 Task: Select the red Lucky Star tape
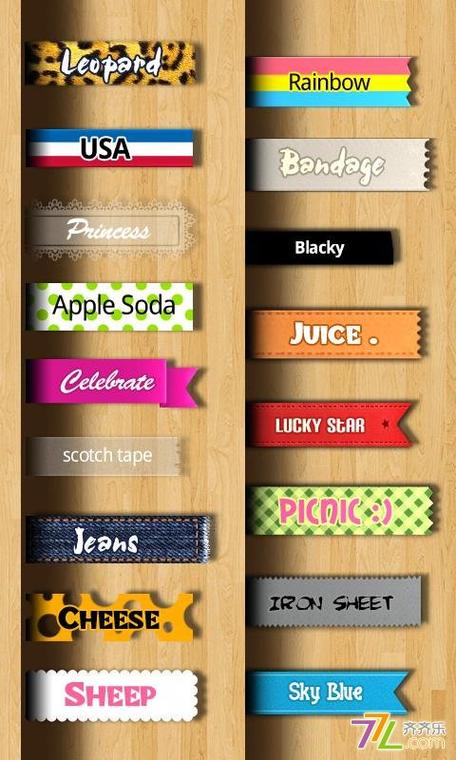(x=332, y=425)
